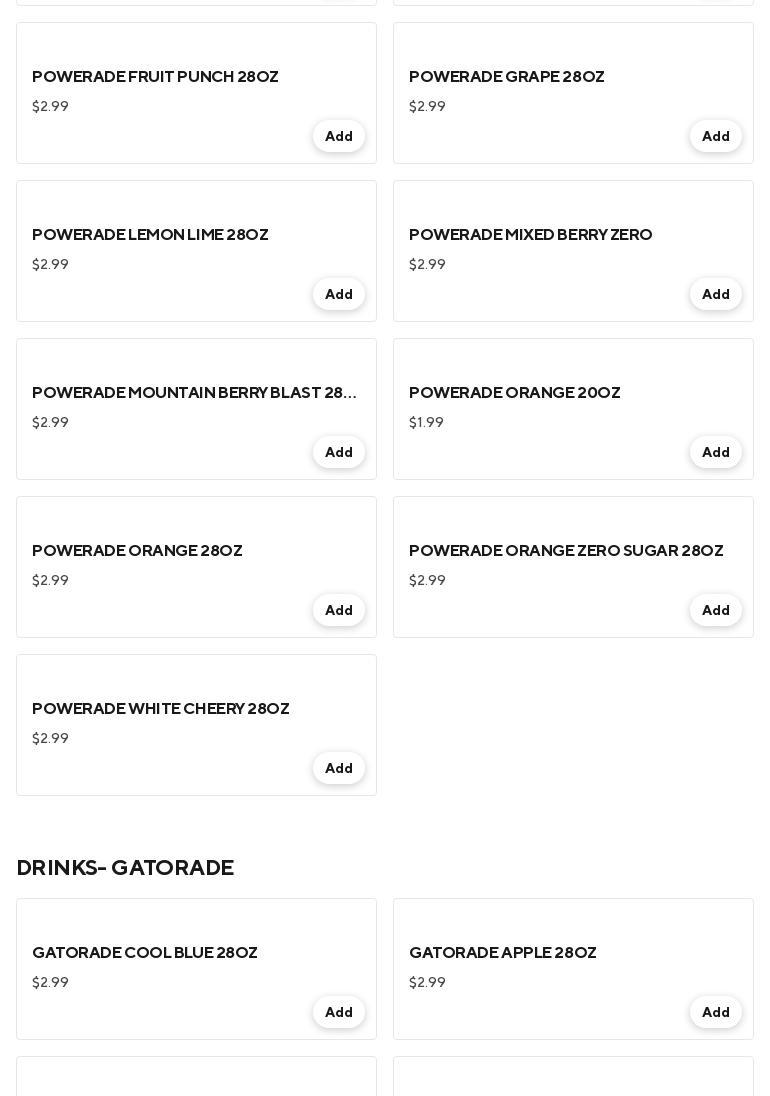Add Powerade Orange Zero Sugar 28oz
This screenshot has height=1096, width=770.
coord(715,610)
